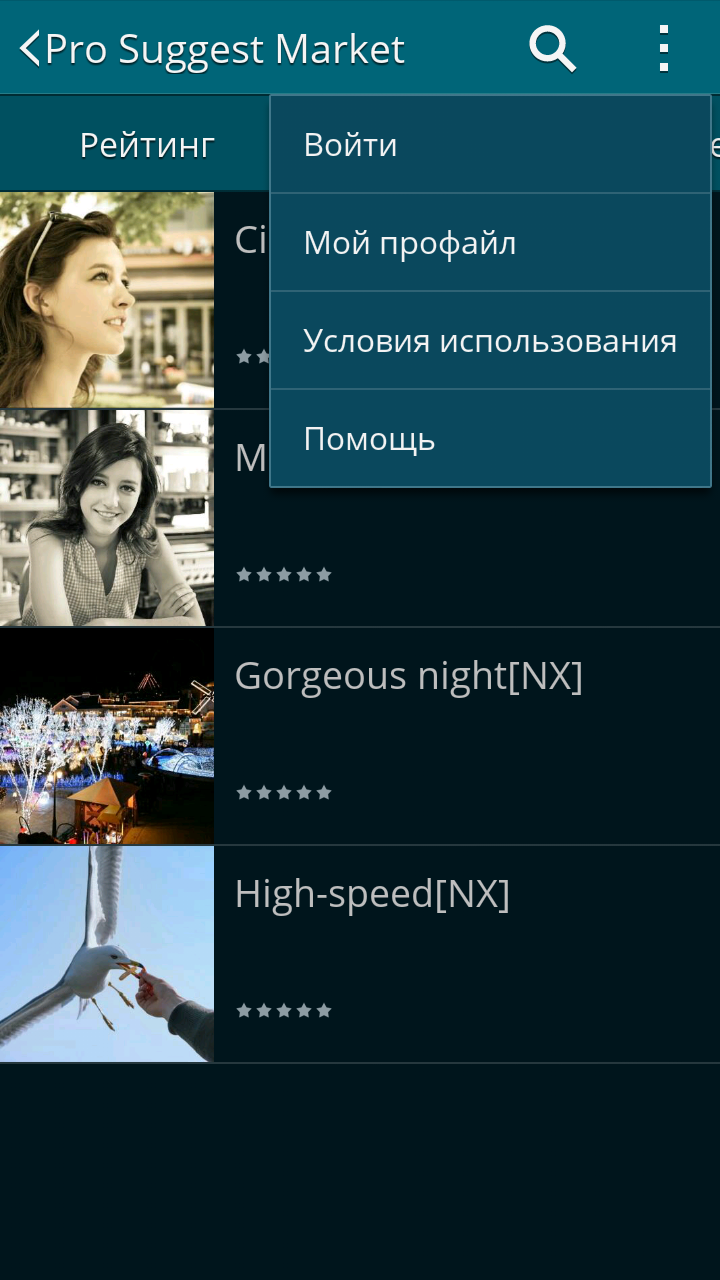Go back from Pro Suggest Market
The height and width of the screenshot is (1280, 720).
pos(31,48)
